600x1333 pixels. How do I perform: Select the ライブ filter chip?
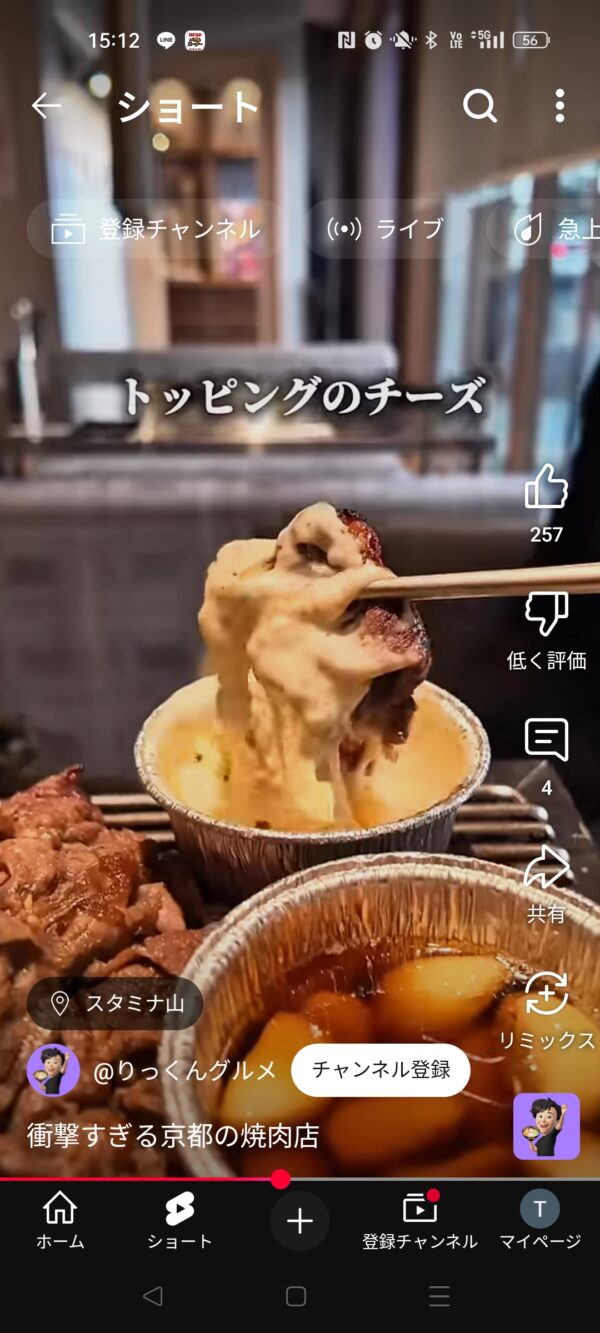point(386,229)
